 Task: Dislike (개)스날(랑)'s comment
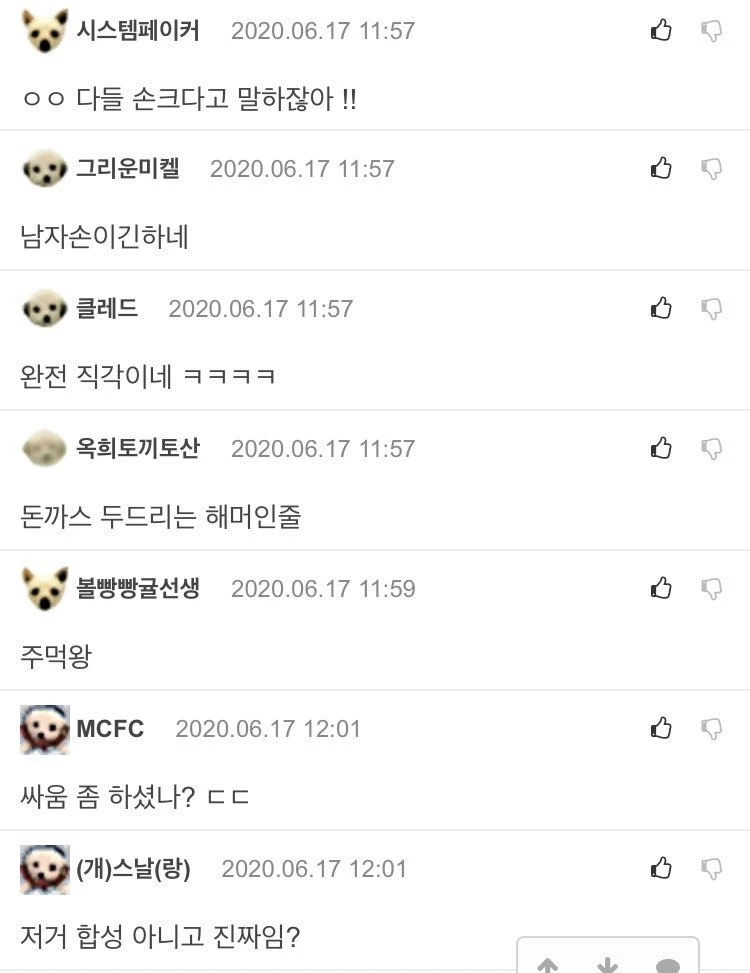coord(712,869)
